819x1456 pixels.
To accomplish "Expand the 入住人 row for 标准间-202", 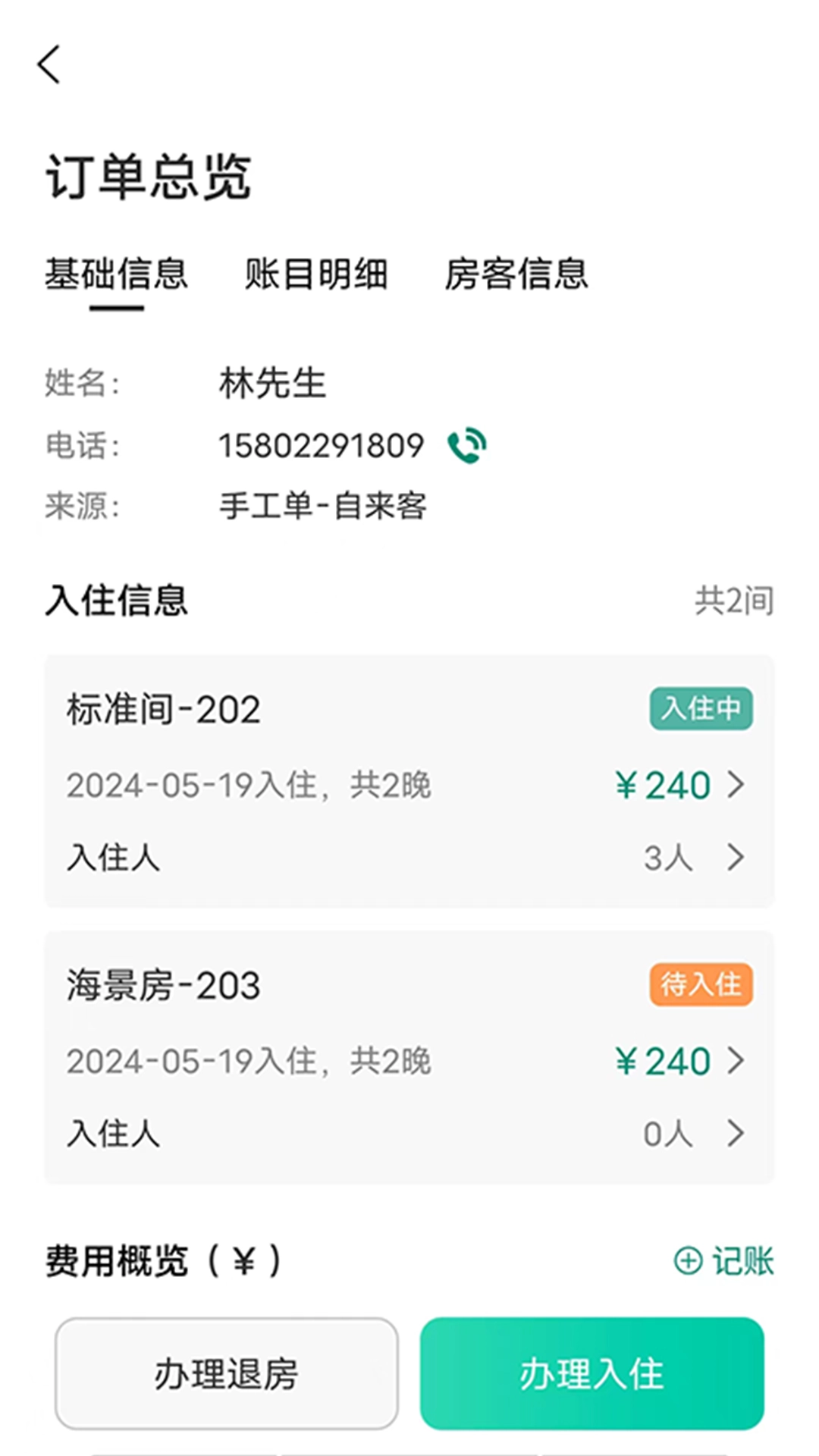I will pos(736,858).
